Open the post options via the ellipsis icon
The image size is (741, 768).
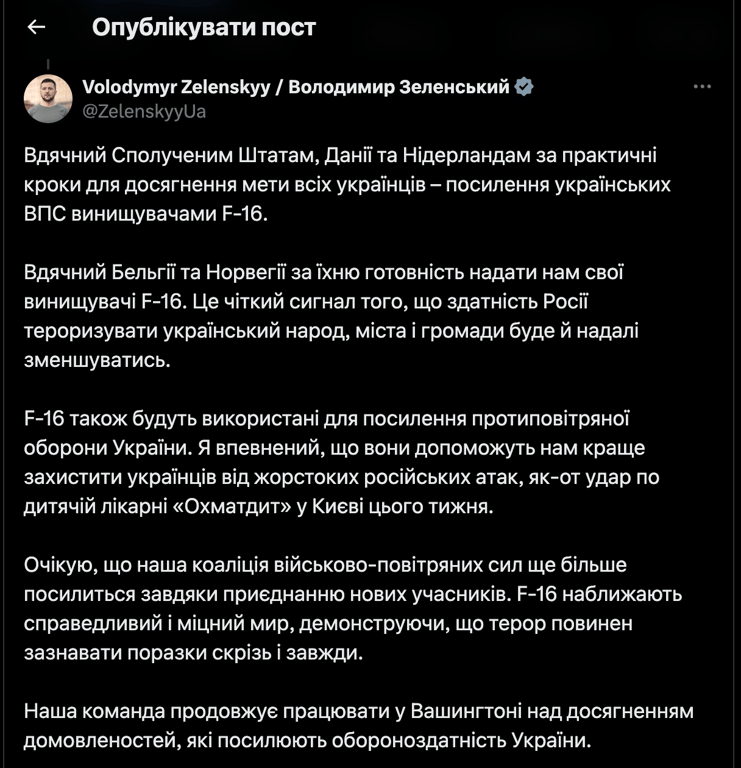[701, 88]
